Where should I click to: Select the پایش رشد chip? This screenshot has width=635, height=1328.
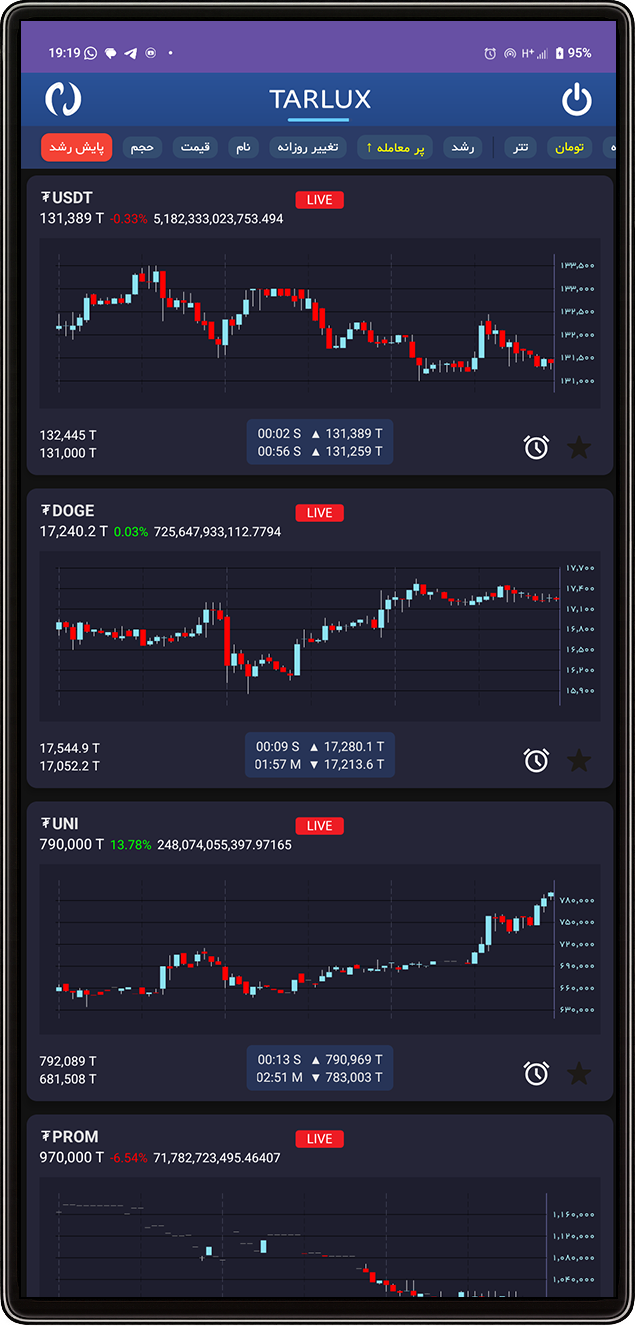tap(77, 147)
